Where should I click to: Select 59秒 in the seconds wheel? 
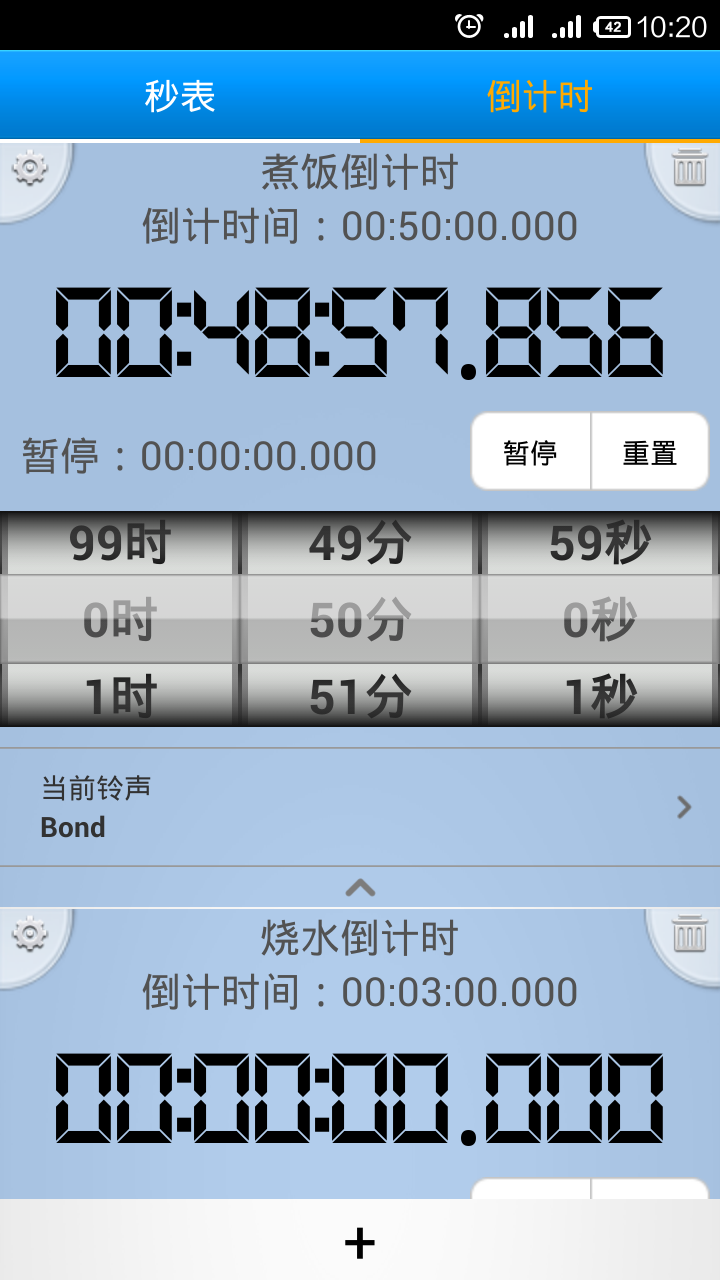pos(600,545)
